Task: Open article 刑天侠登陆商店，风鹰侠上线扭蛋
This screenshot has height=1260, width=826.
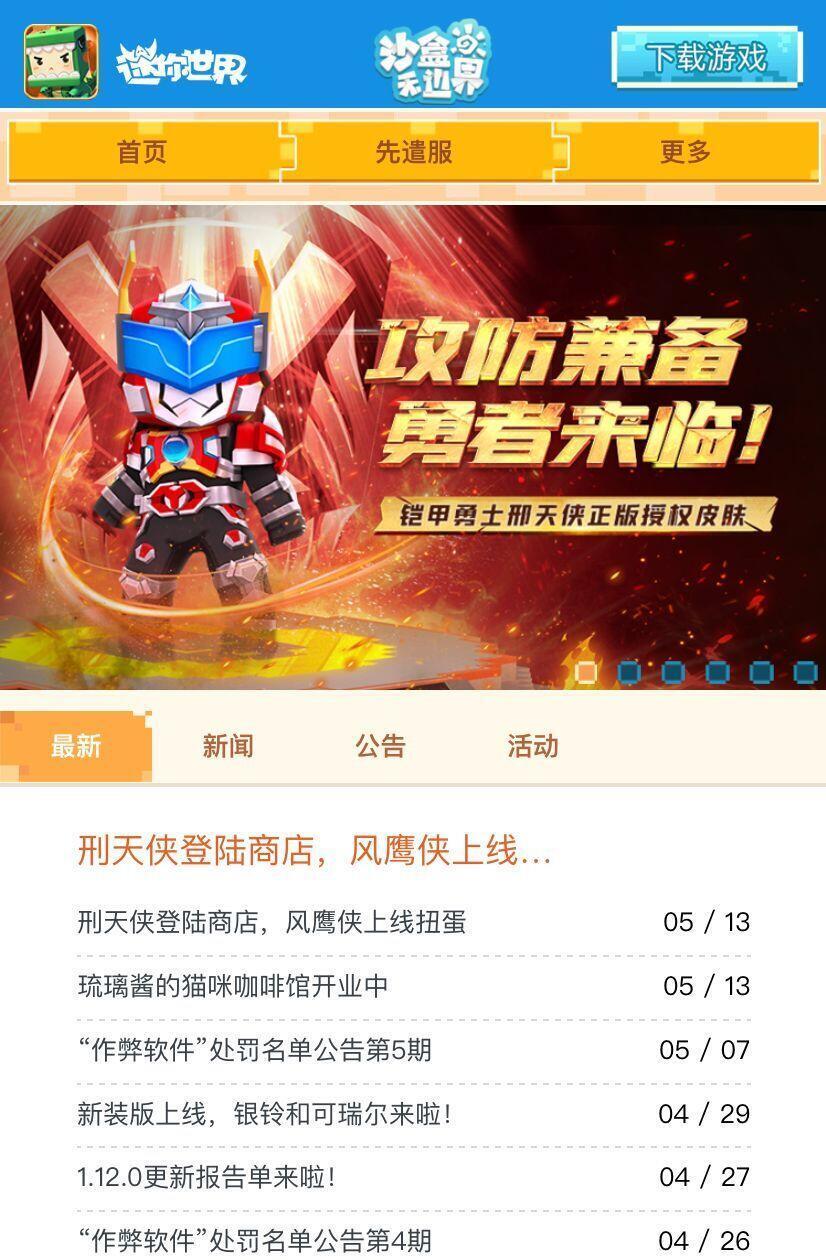Action: click(x=272, y=922)
